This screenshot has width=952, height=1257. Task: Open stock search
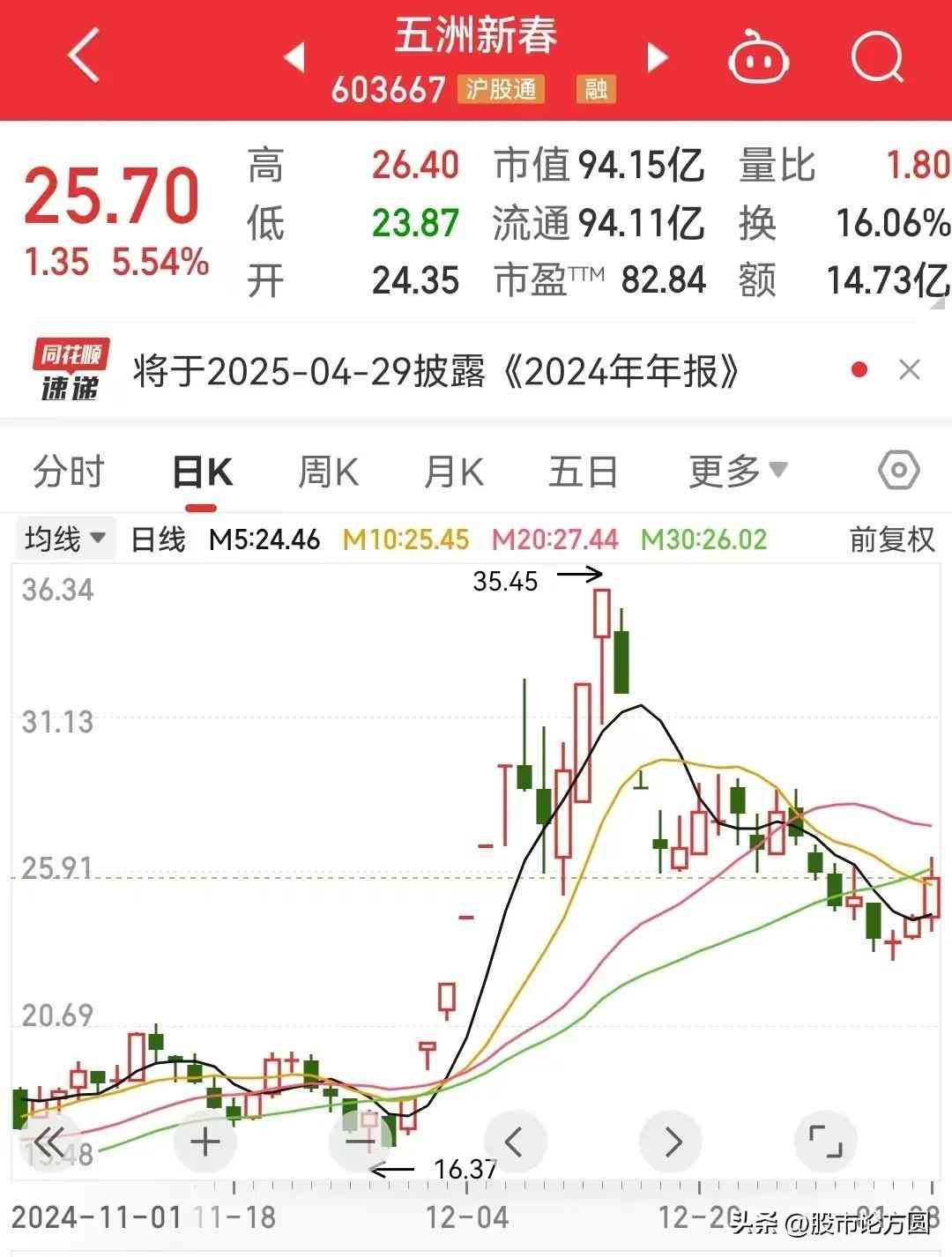click(x=877, y=57)
